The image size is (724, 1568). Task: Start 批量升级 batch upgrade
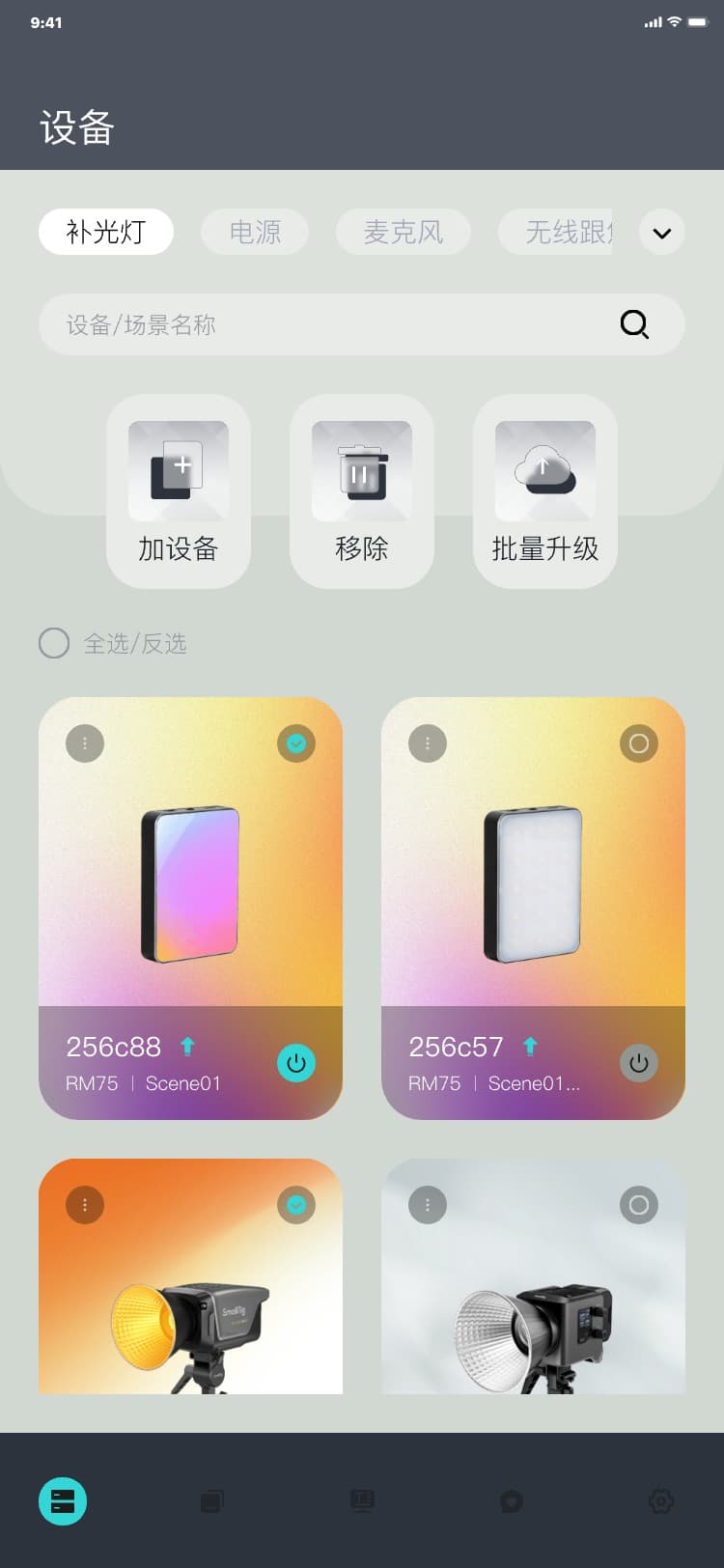[545, 490]
